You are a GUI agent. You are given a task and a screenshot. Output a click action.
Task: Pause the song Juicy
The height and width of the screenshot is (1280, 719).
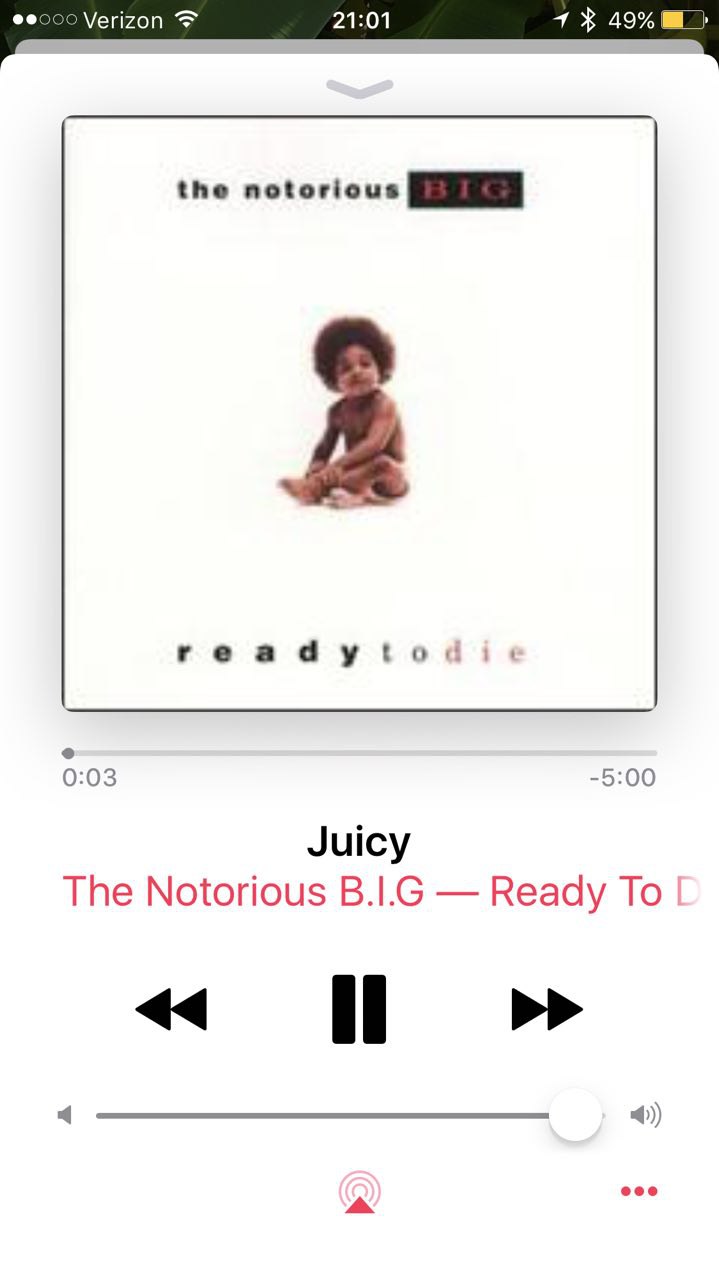[359, 1009]
